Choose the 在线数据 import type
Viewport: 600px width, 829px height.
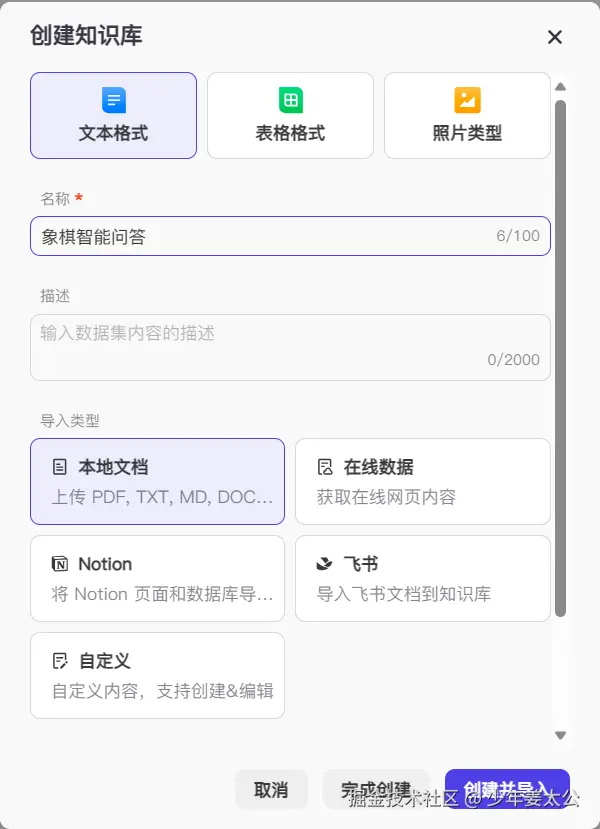pos(422,481)
